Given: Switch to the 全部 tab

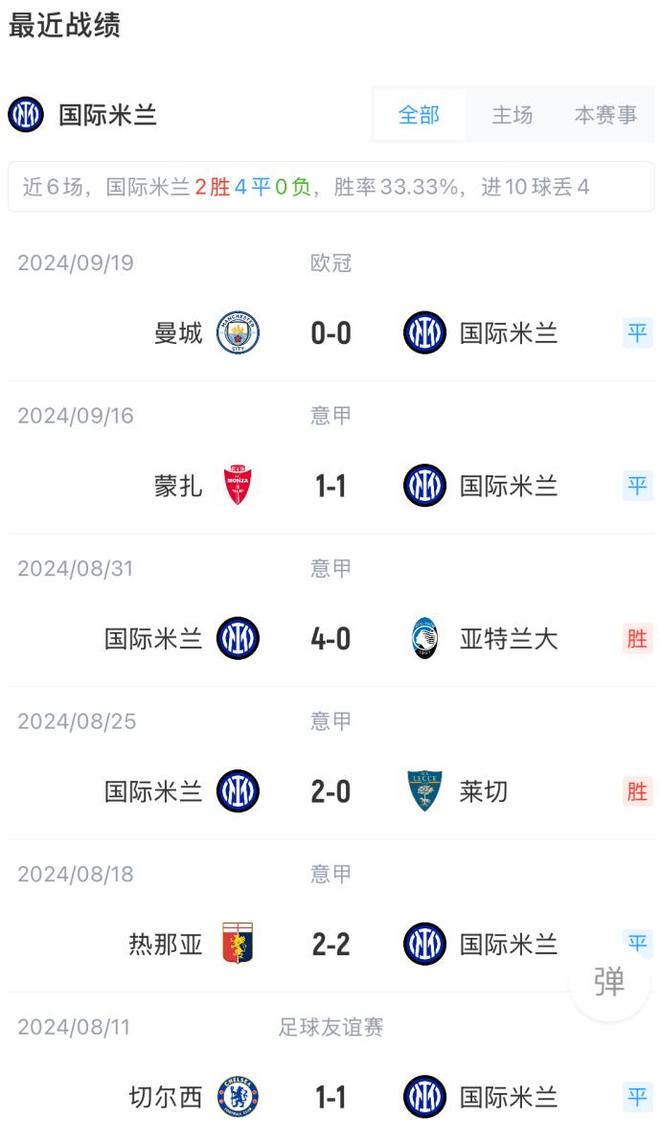Looking at the screenshot, I should point(419,115).
